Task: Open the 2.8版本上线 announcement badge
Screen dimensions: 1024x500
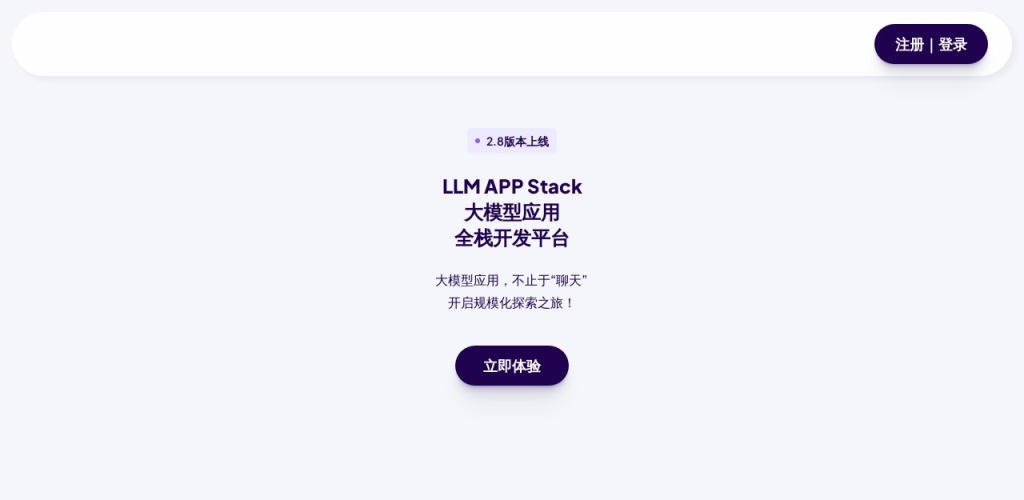Action: tap(511, 141)
